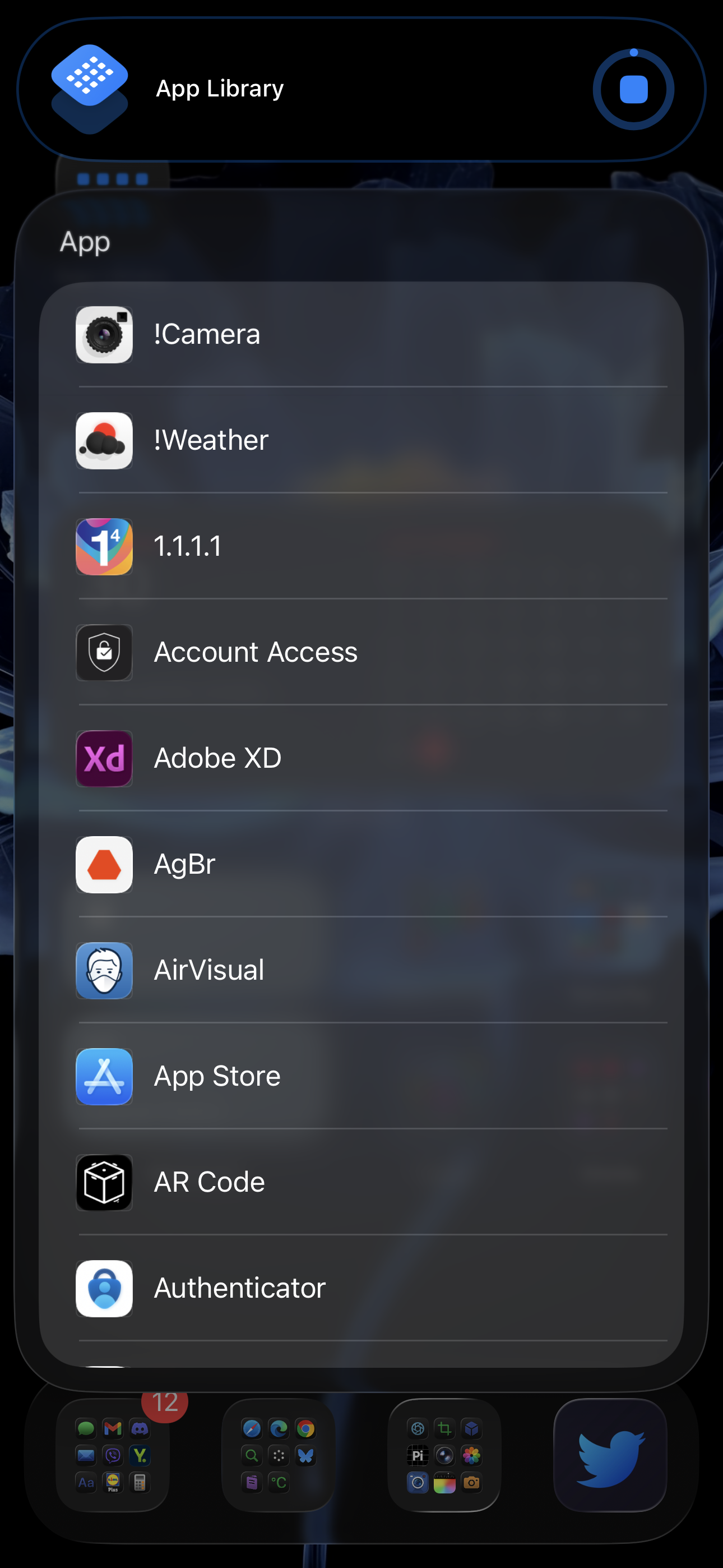This screenshot has width=723, height=1568.
Task: Open the Twitter app in the dock
Action: 610,1455
